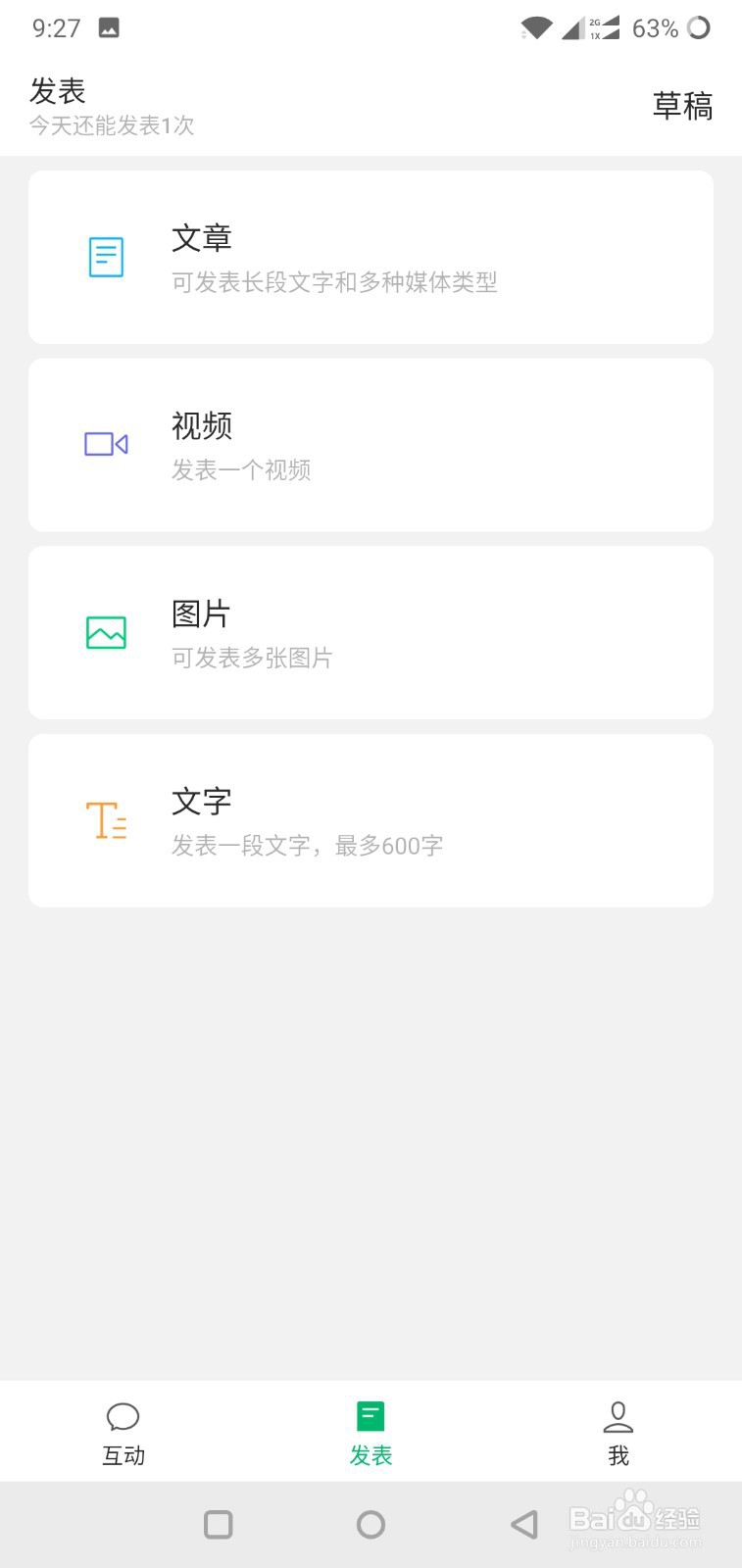Tap the system home button
The image size is (742, 1568).
pos(371,1524)
